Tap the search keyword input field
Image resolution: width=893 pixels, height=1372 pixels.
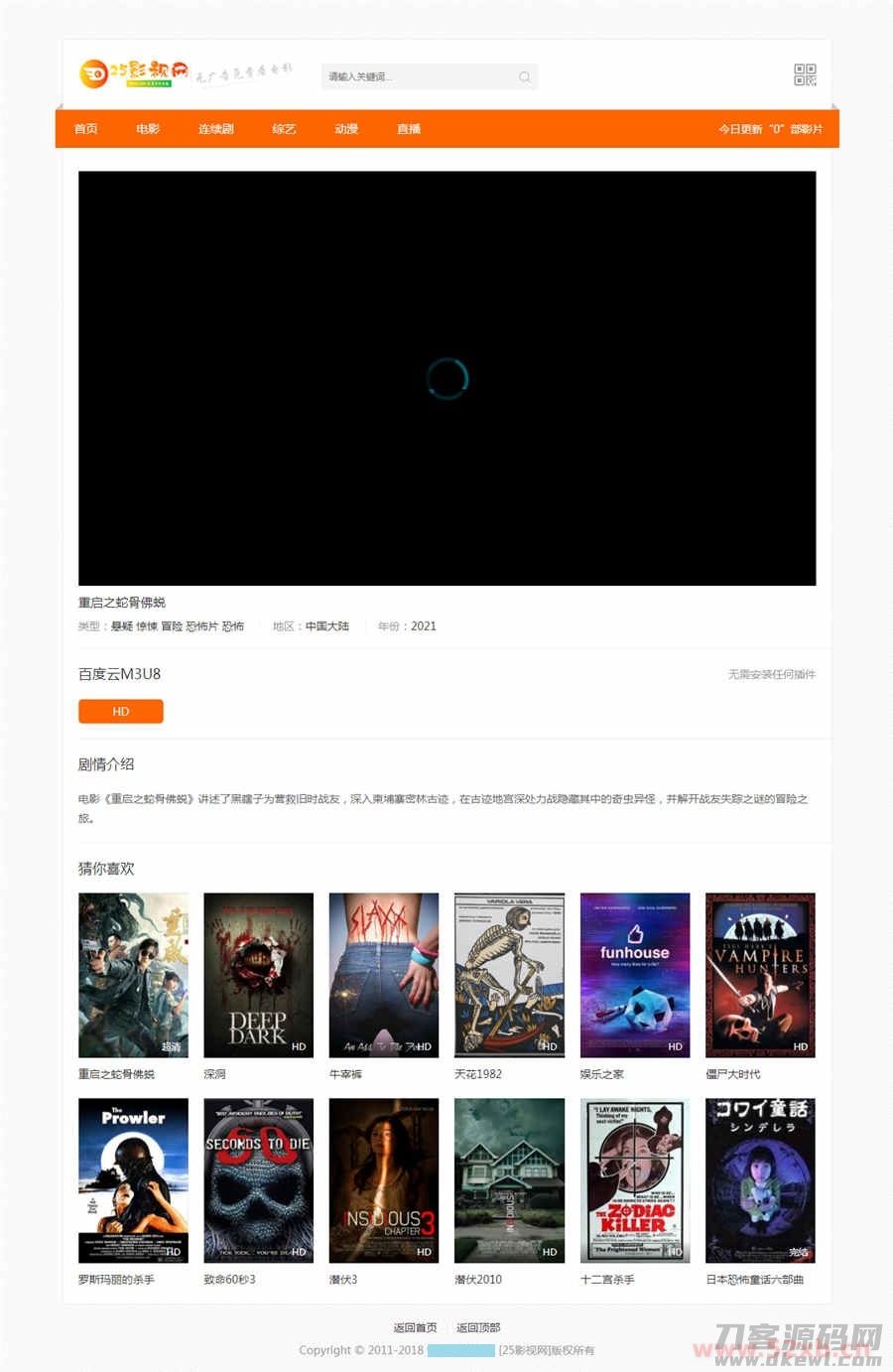coord(417,76)
